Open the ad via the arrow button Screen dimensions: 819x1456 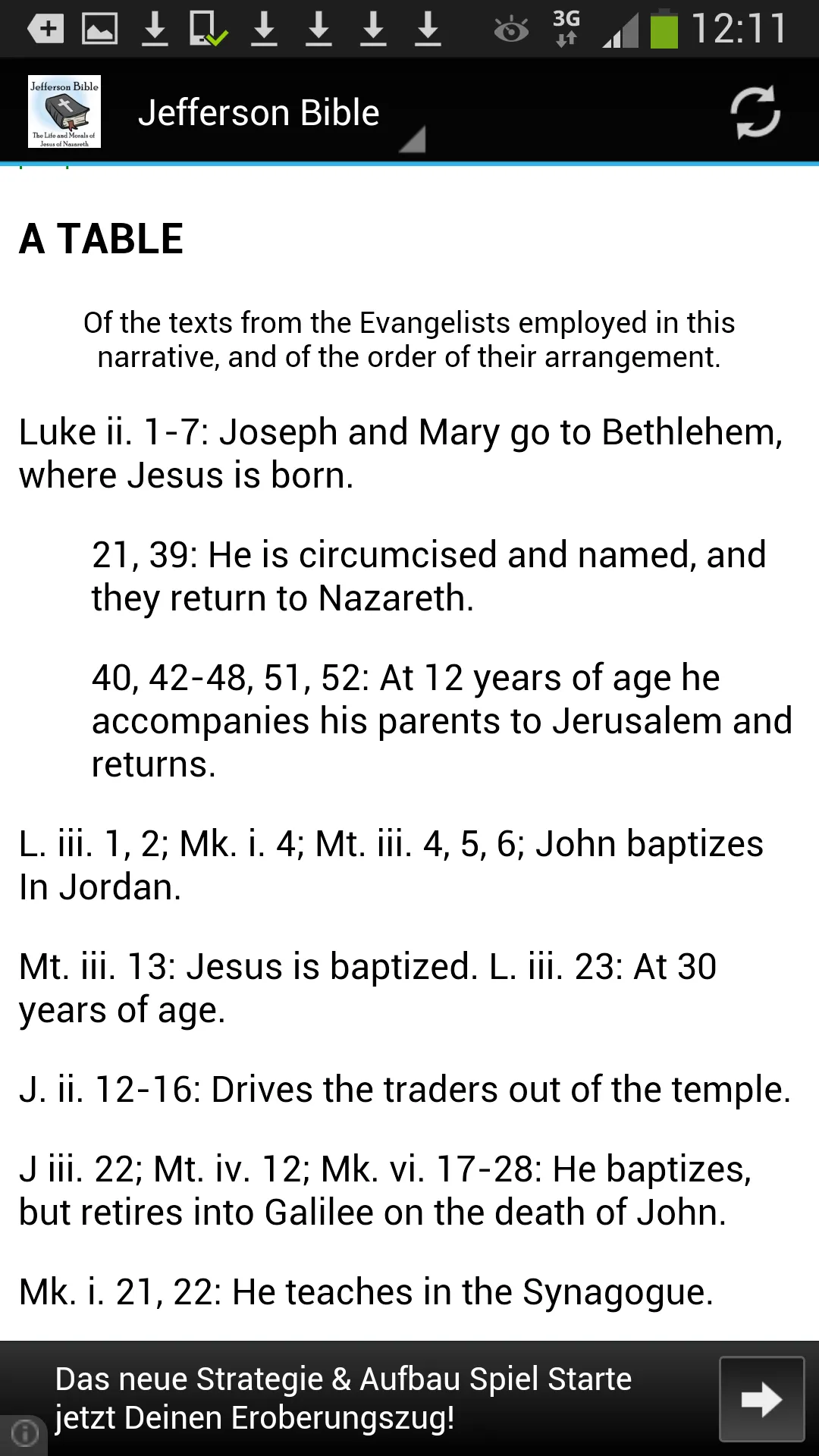761,1399
